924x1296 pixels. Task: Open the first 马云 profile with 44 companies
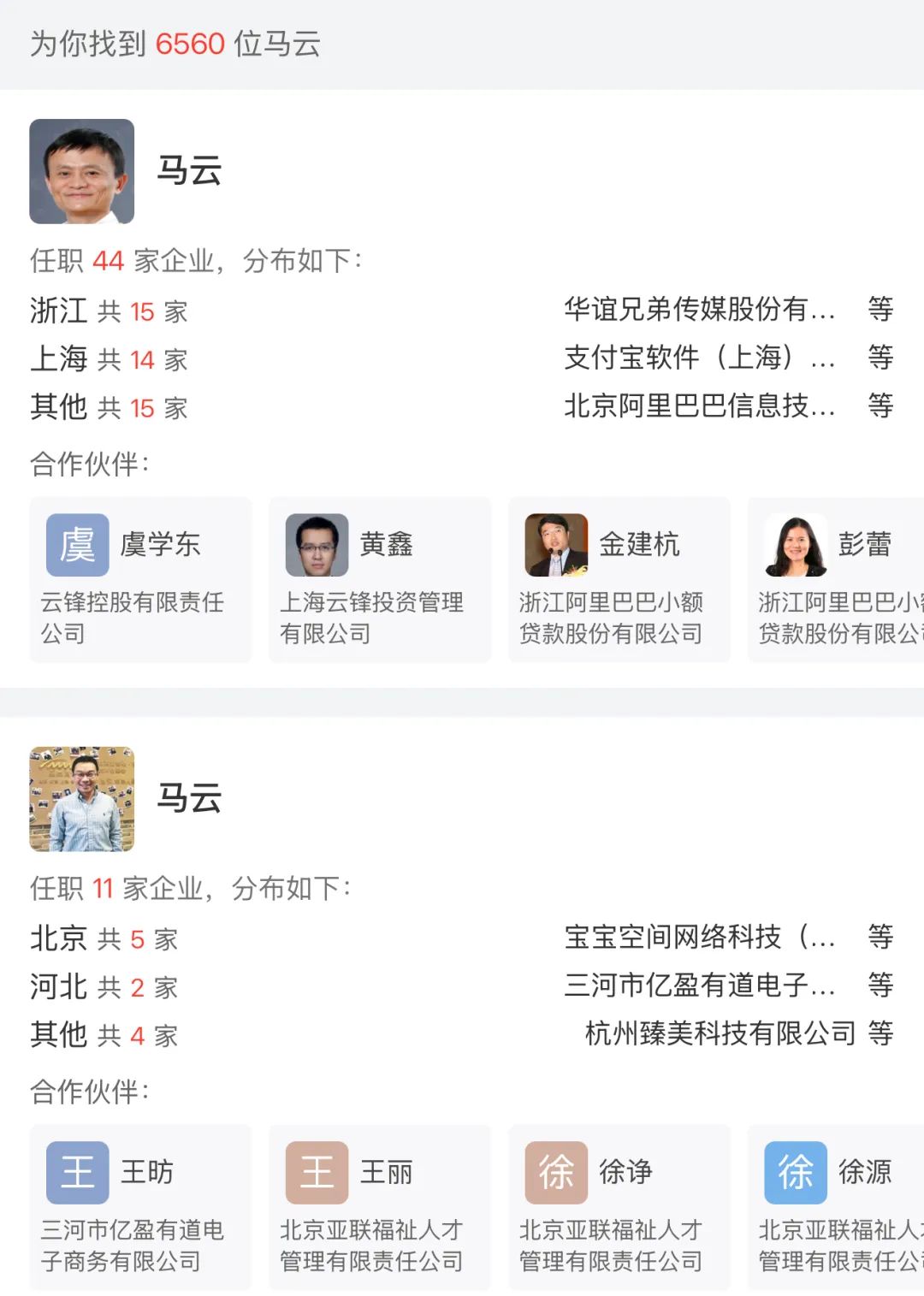click(x=189, y=171)
